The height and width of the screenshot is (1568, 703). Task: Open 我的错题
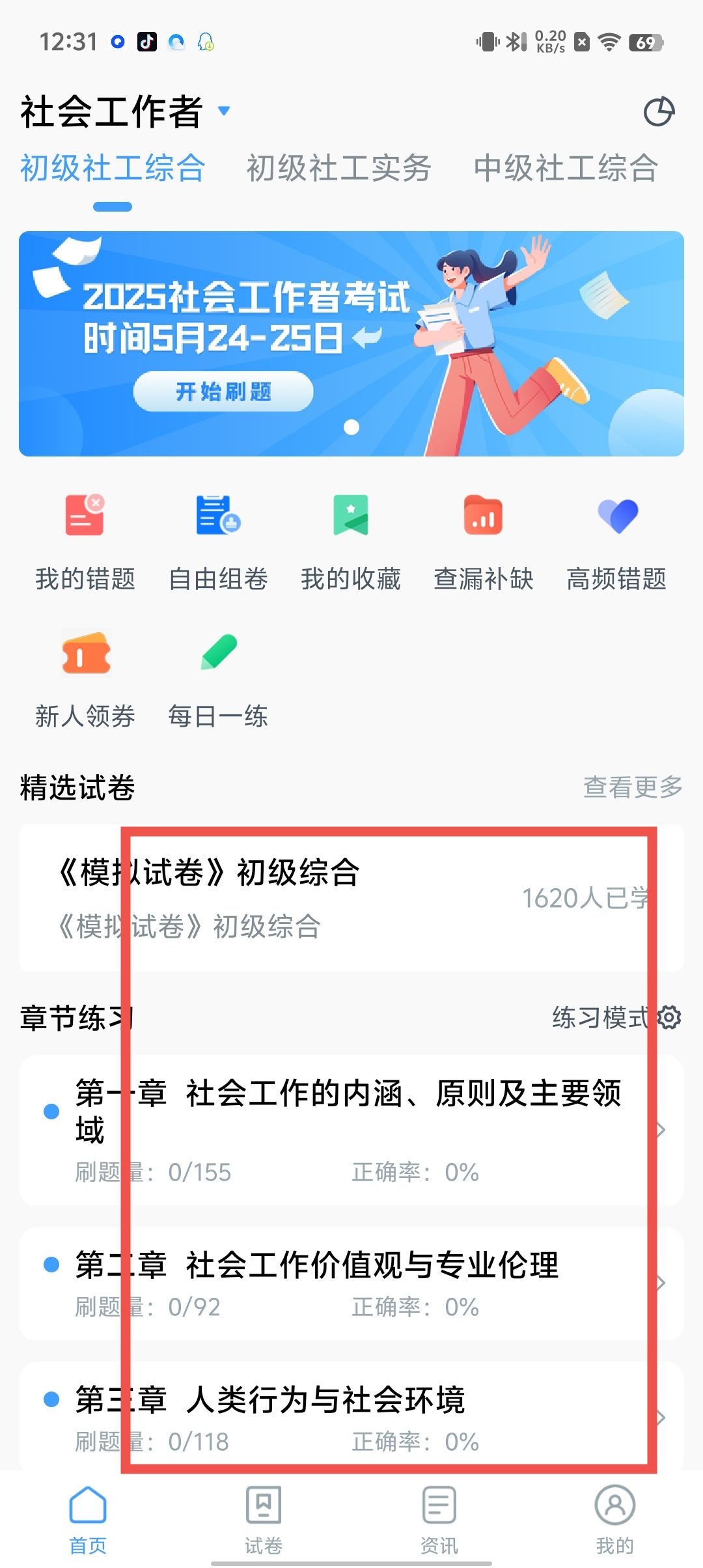pyautogui.click(x=85, y=542)
